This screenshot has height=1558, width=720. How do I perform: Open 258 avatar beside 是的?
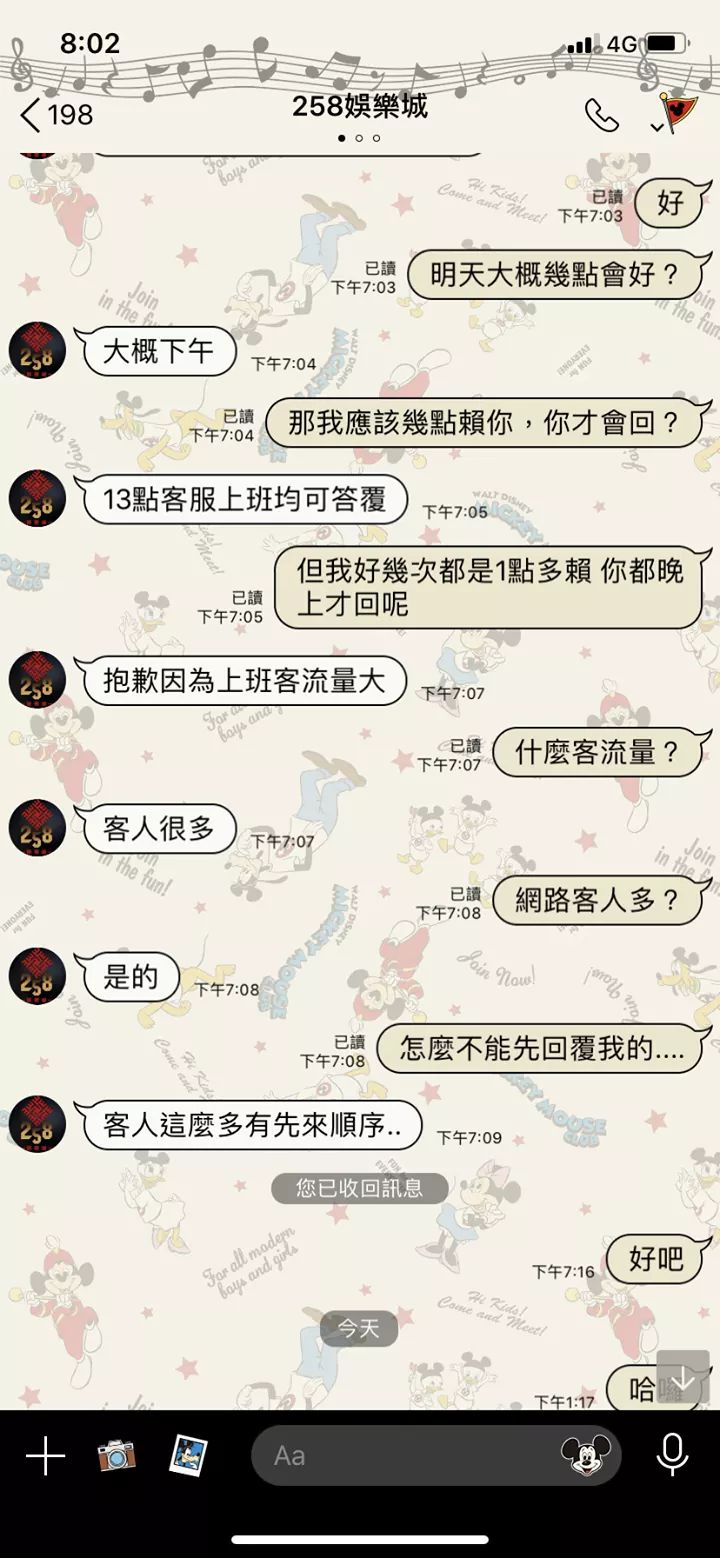pyautogui.click(x=37, y=976)
